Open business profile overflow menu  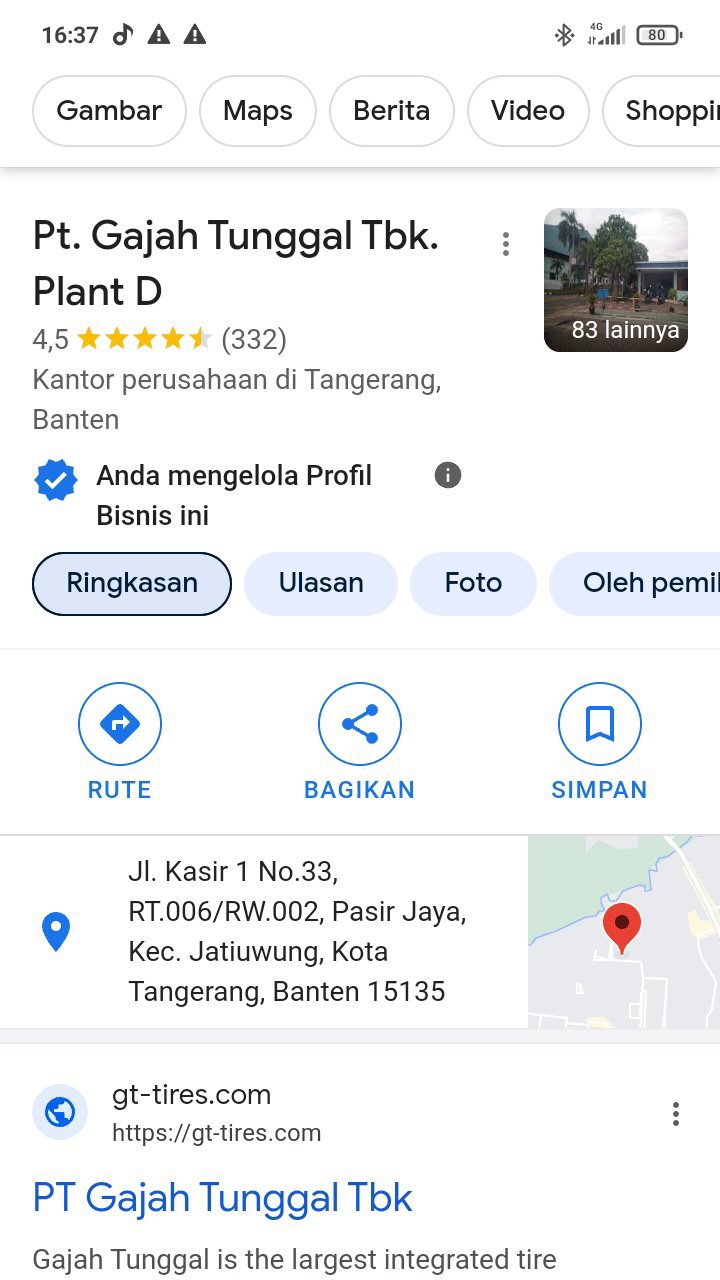[x=506, y=243]
